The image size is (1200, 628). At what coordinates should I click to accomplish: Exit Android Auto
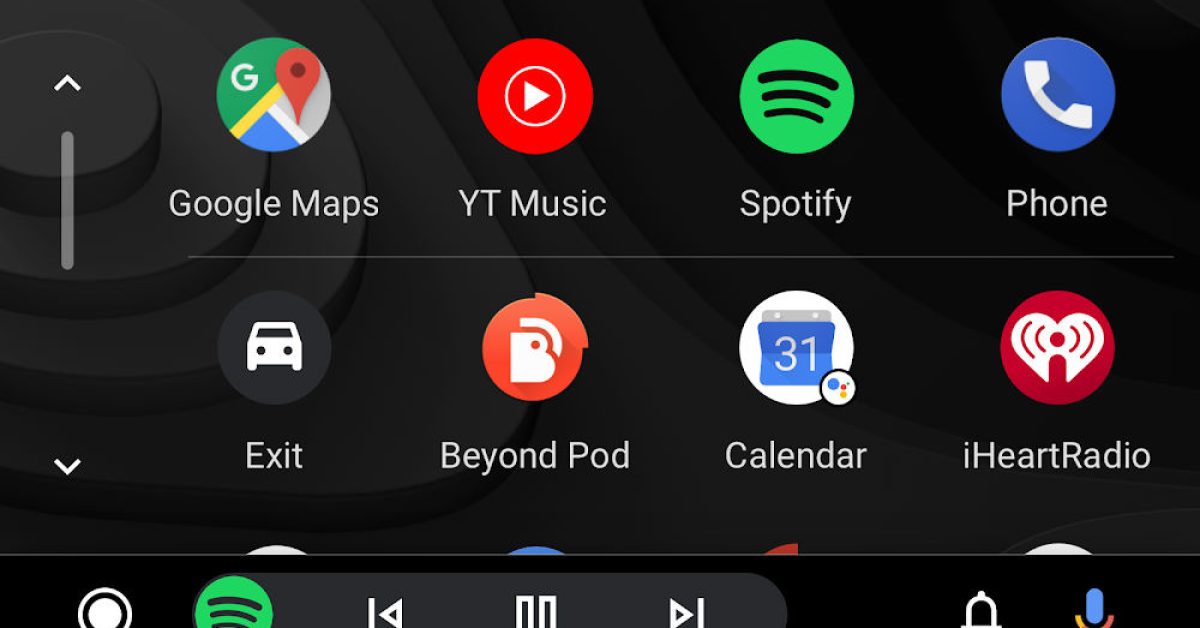[x=273, y=348]
